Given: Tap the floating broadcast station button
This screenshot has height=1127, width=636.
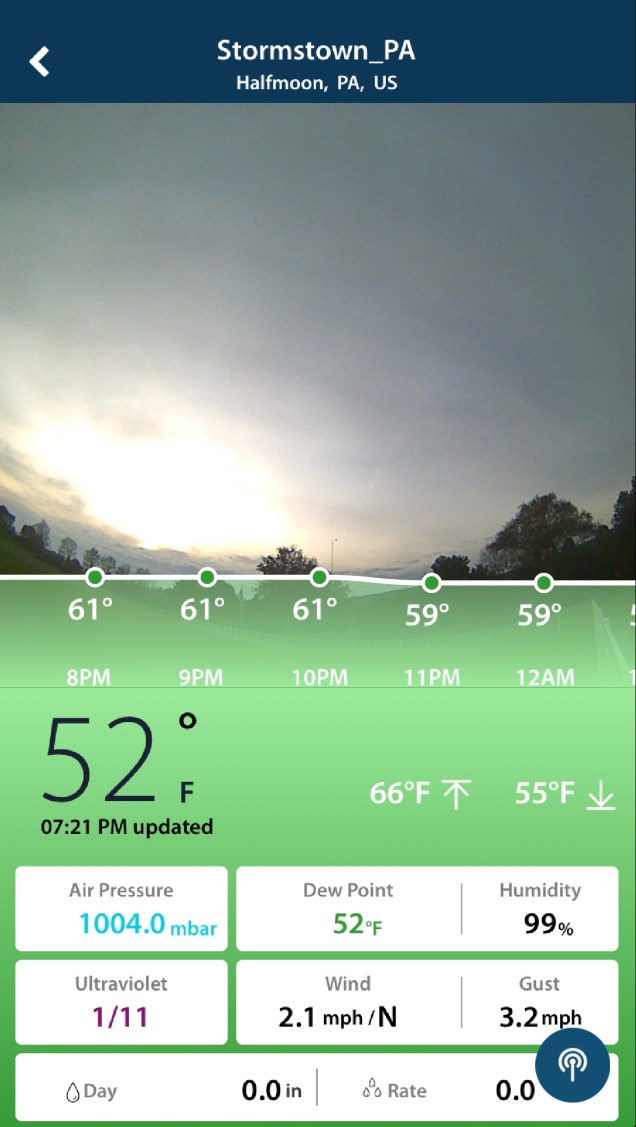Looking at the screenshot, I should [572, 1065].
